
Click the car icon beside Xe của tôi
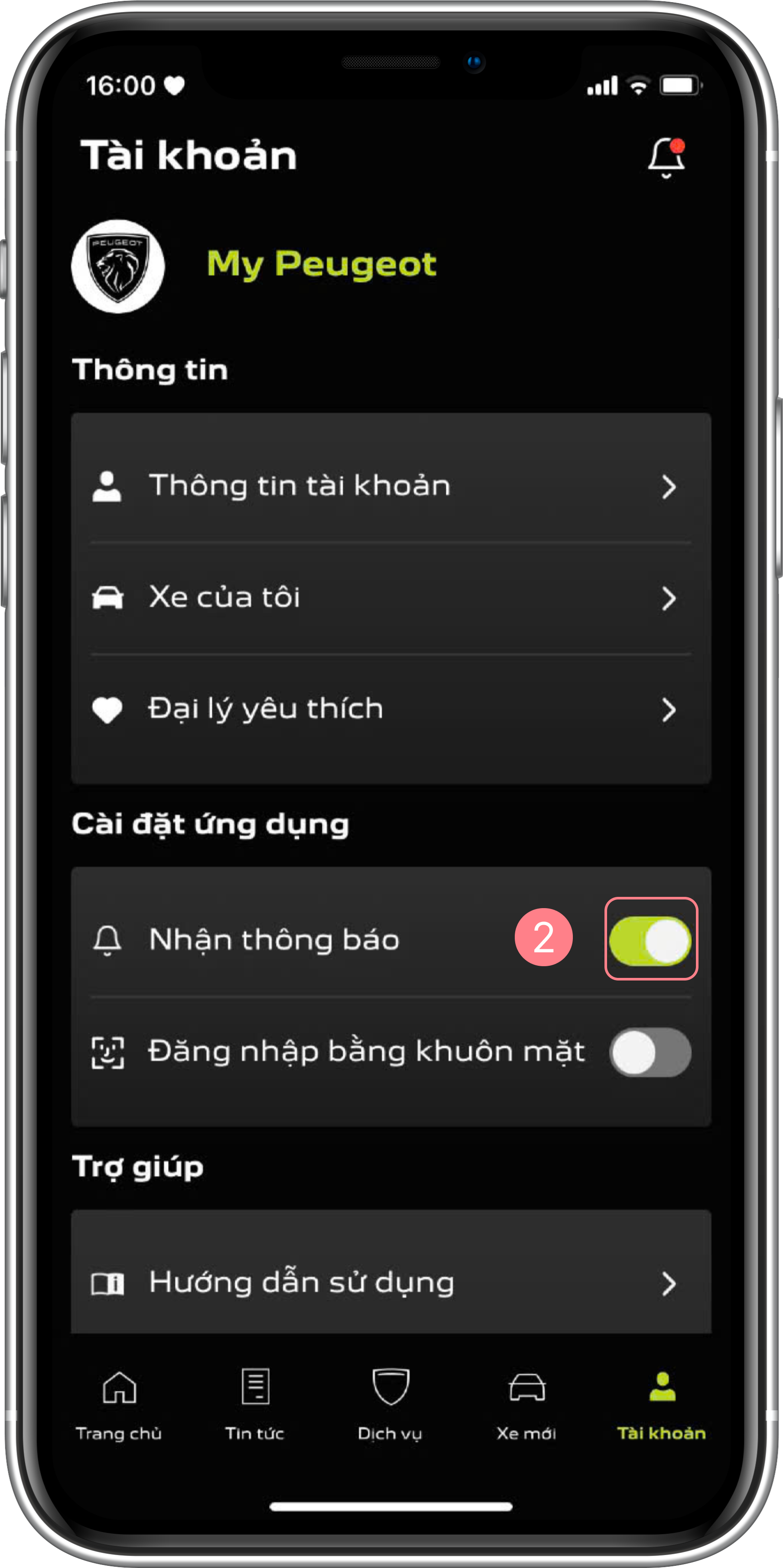point(107,597)
